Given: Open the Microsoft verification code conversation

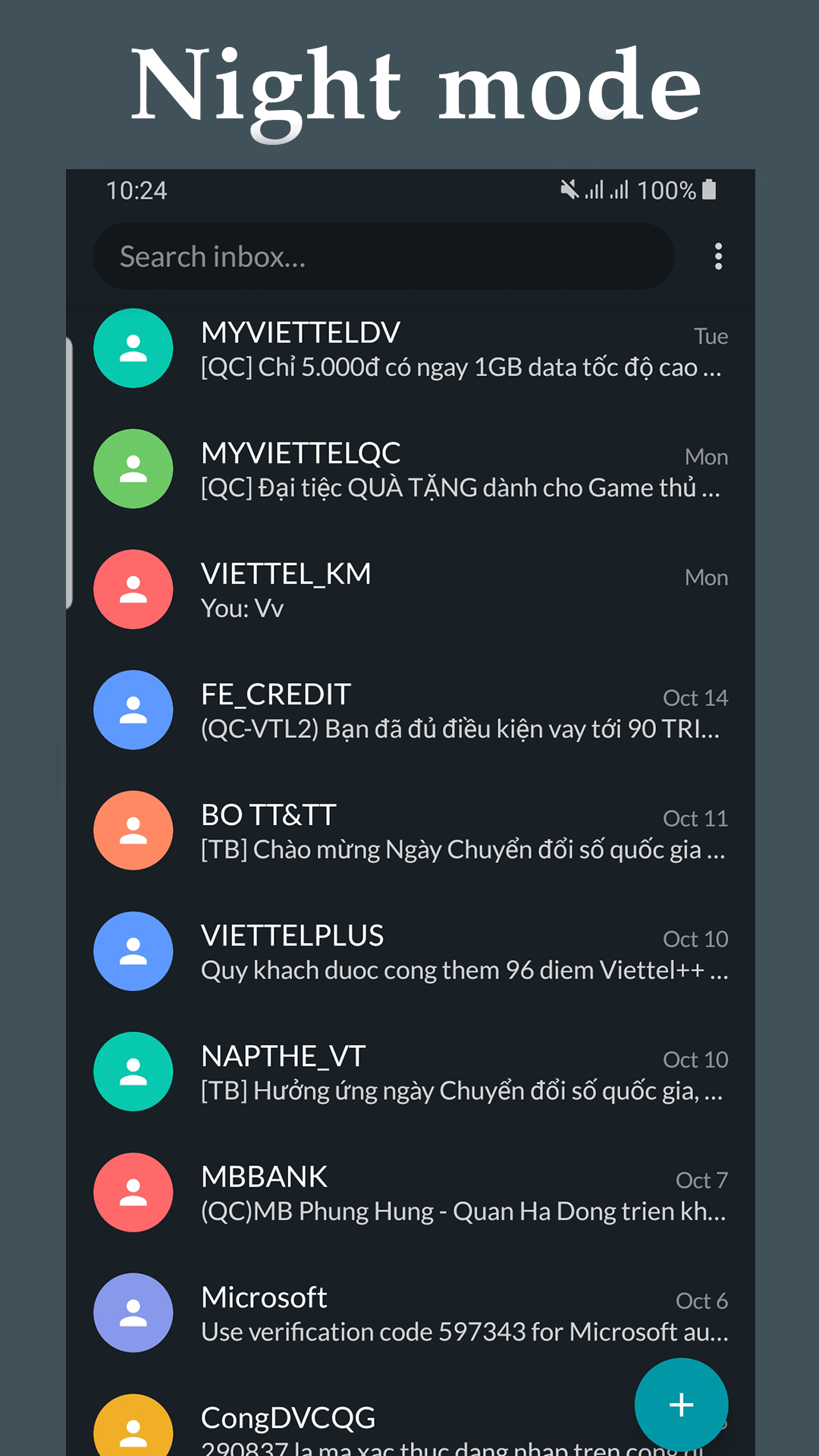Looking at the screenshot, I should (x=455, y=1313).
